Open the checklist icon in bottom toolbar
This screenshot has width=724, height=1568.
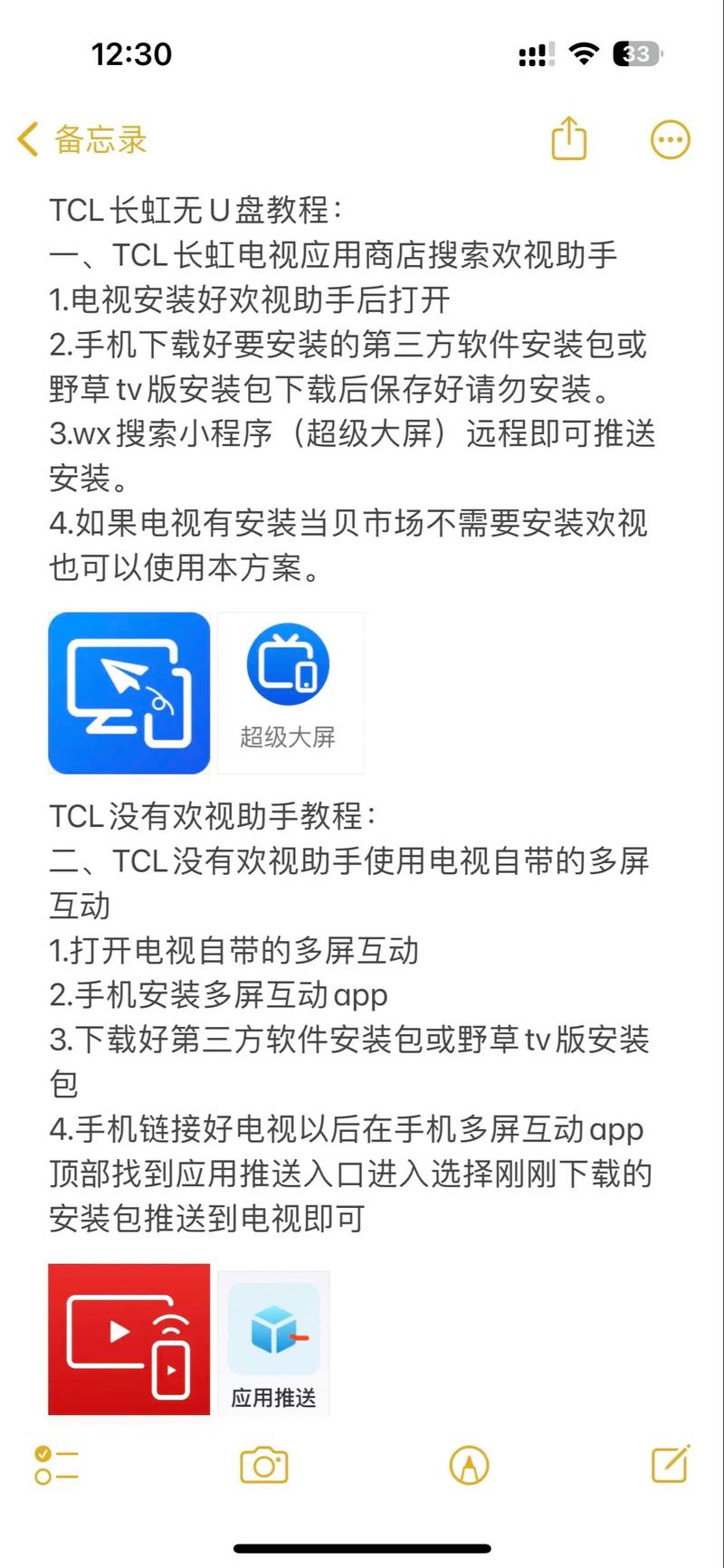tap(54, 1466)
